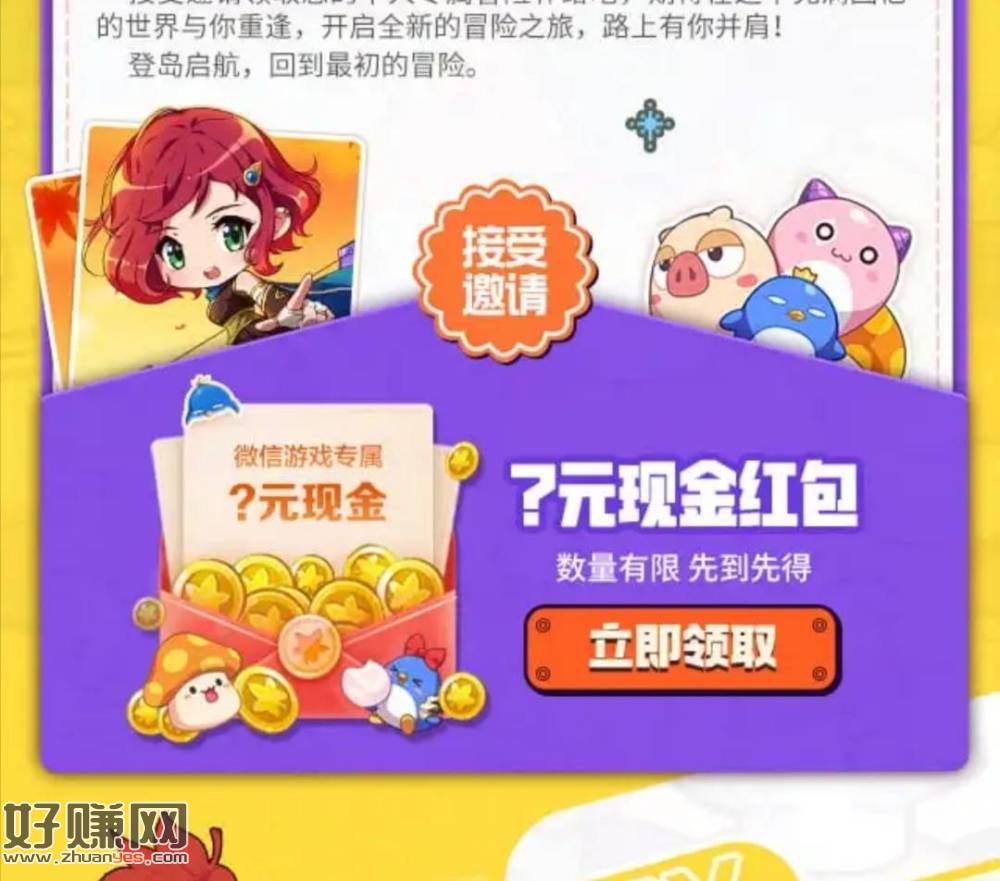The image size is (1000, 881).
Task: Accept the invitation via 接受邀请 badge
Action: click(506, 270)
